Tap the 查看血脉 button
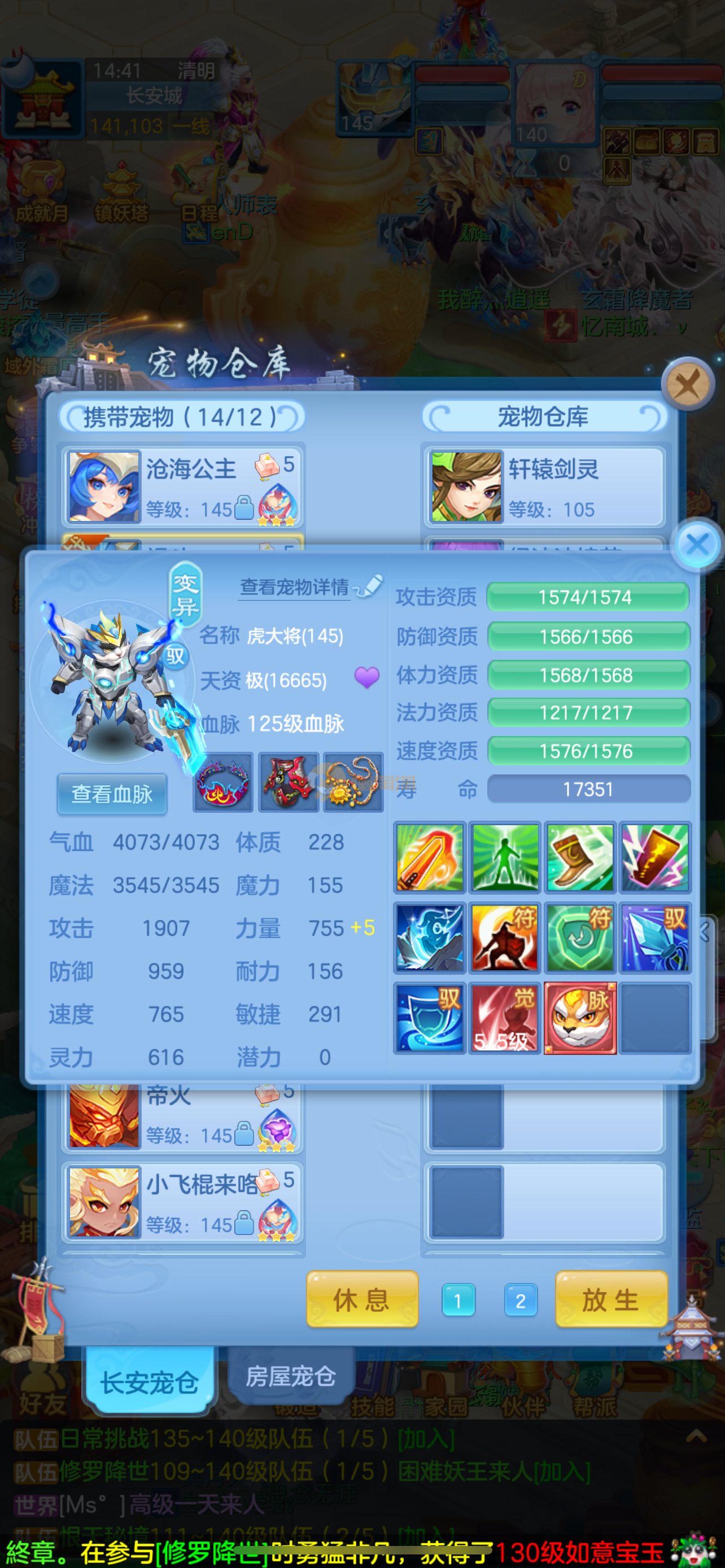The image size is (725, 1568). 112,794
